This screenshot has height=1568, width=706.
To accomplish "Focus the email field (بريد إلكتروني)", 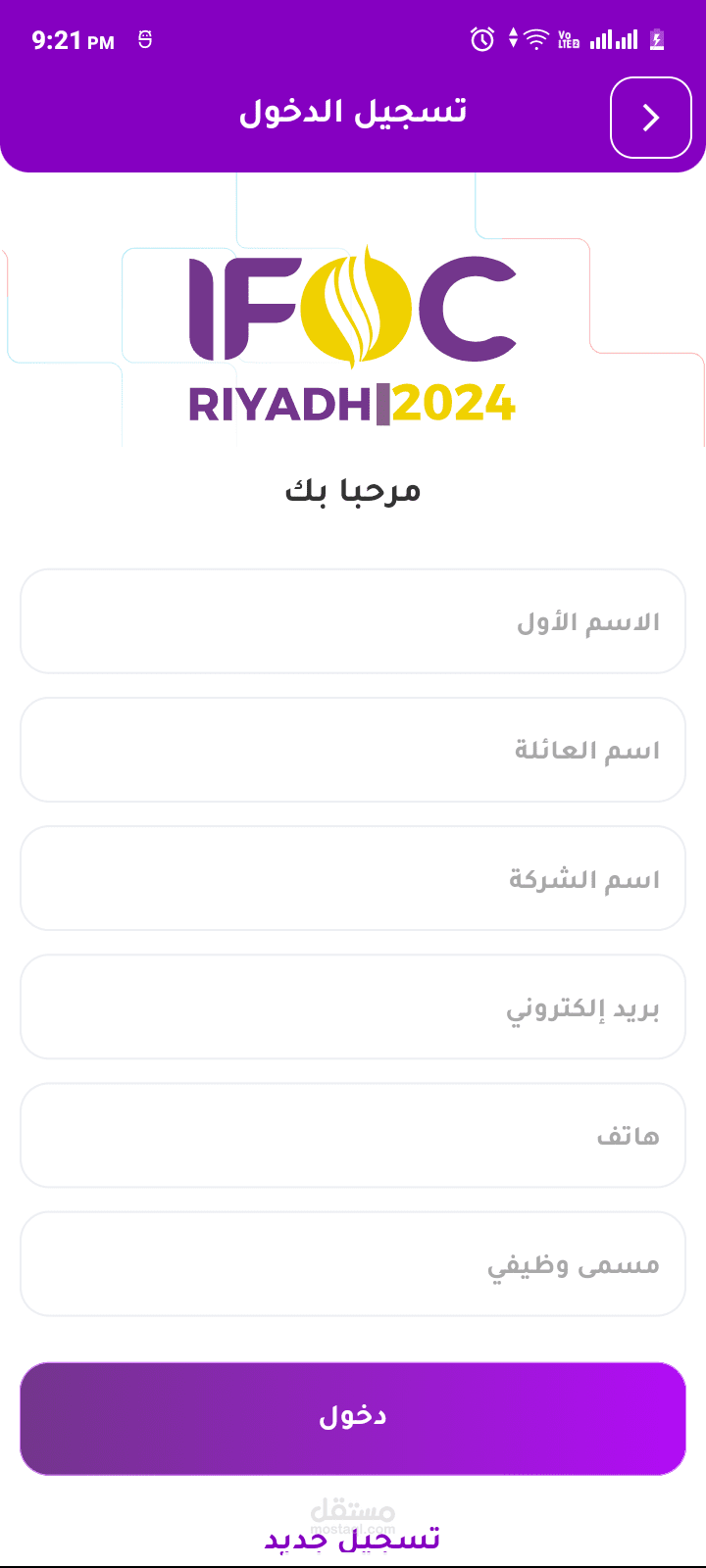I will (353, 1006).
